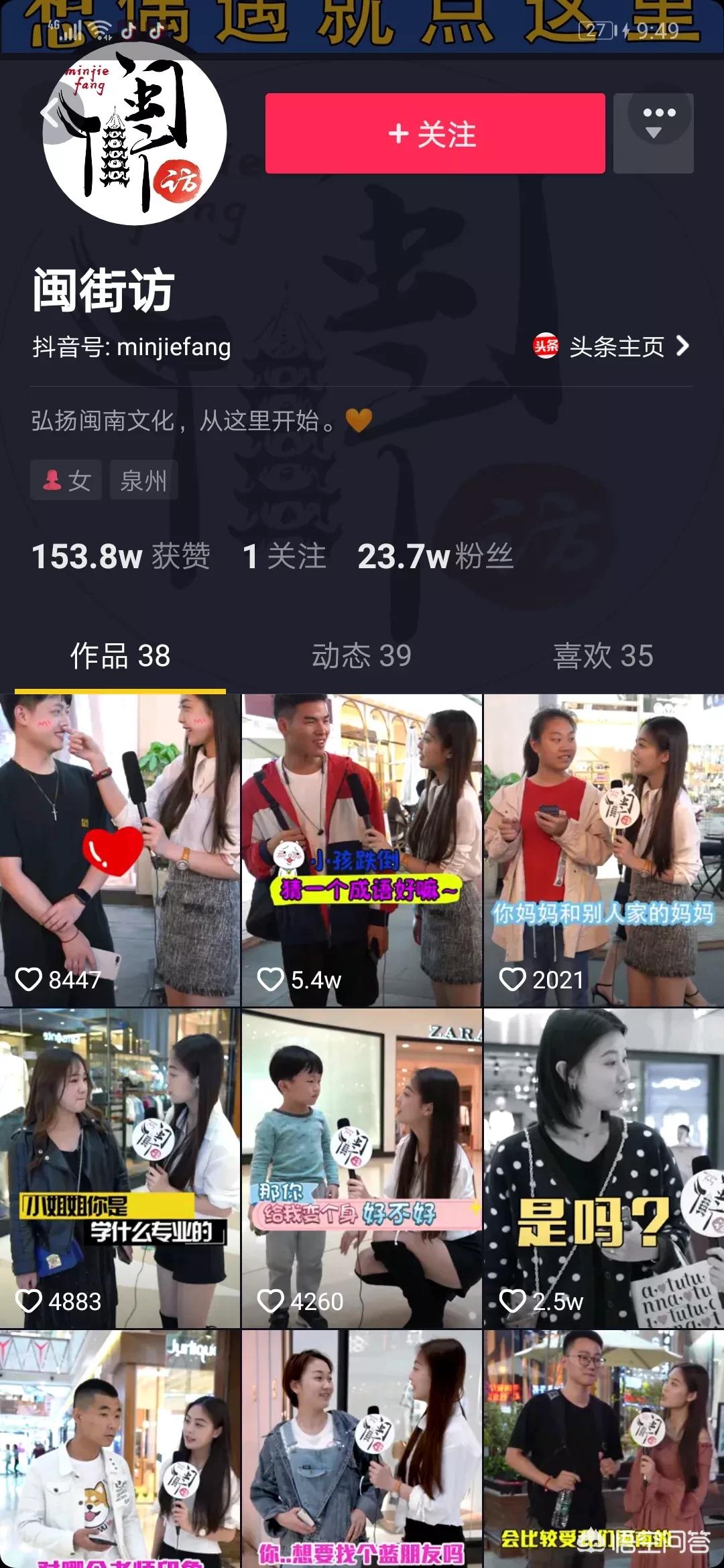View the 23.7w 粉丝 followers list
Viewport: 724px width, 1568px height.
pyautogui.click(x=436, y=557)
